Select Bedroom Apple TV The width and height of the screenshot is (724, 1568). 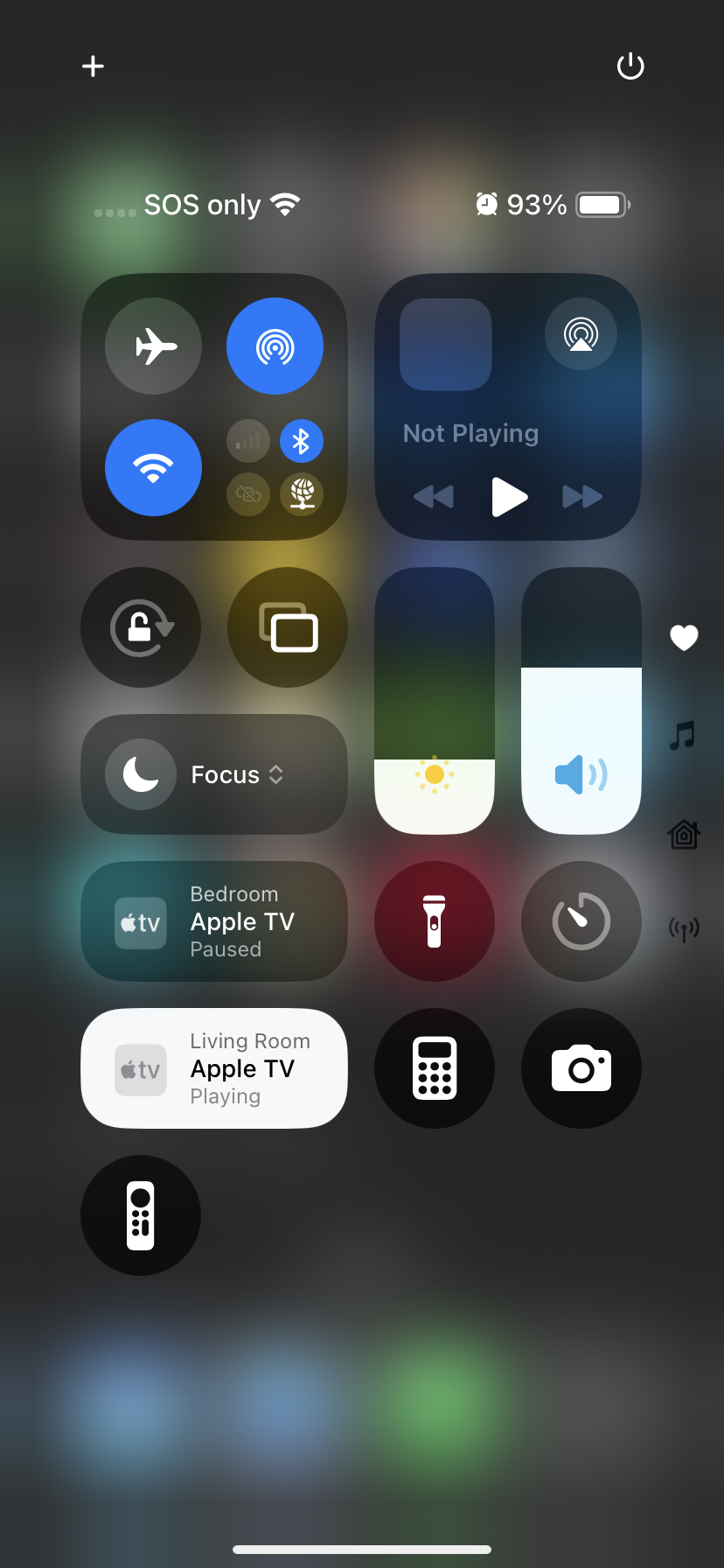(214, 921)
